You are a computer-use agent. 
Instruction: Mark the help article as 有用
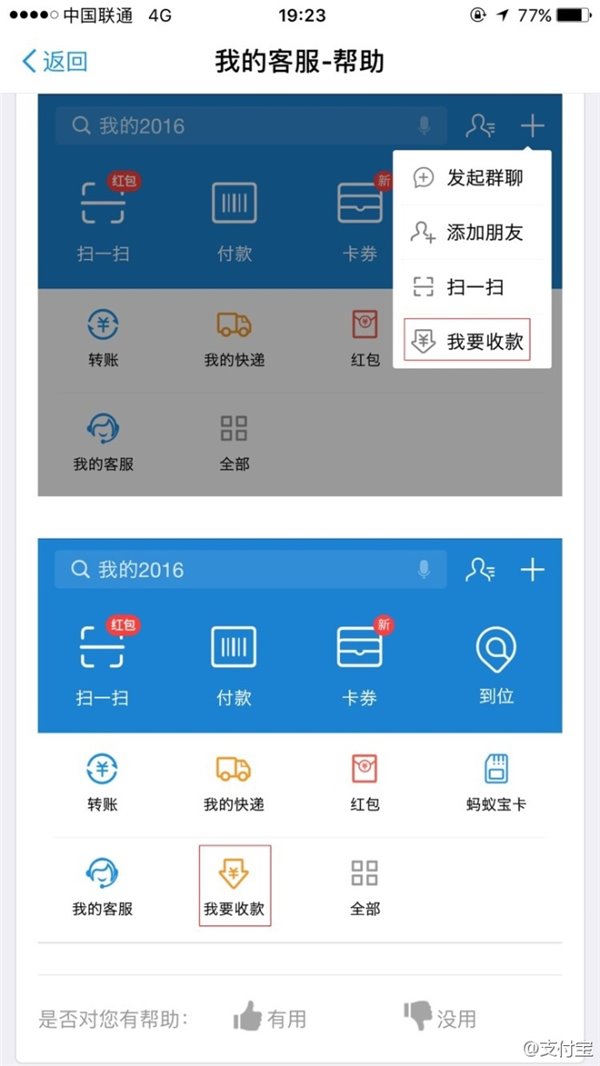click(x=270, y=1018)
